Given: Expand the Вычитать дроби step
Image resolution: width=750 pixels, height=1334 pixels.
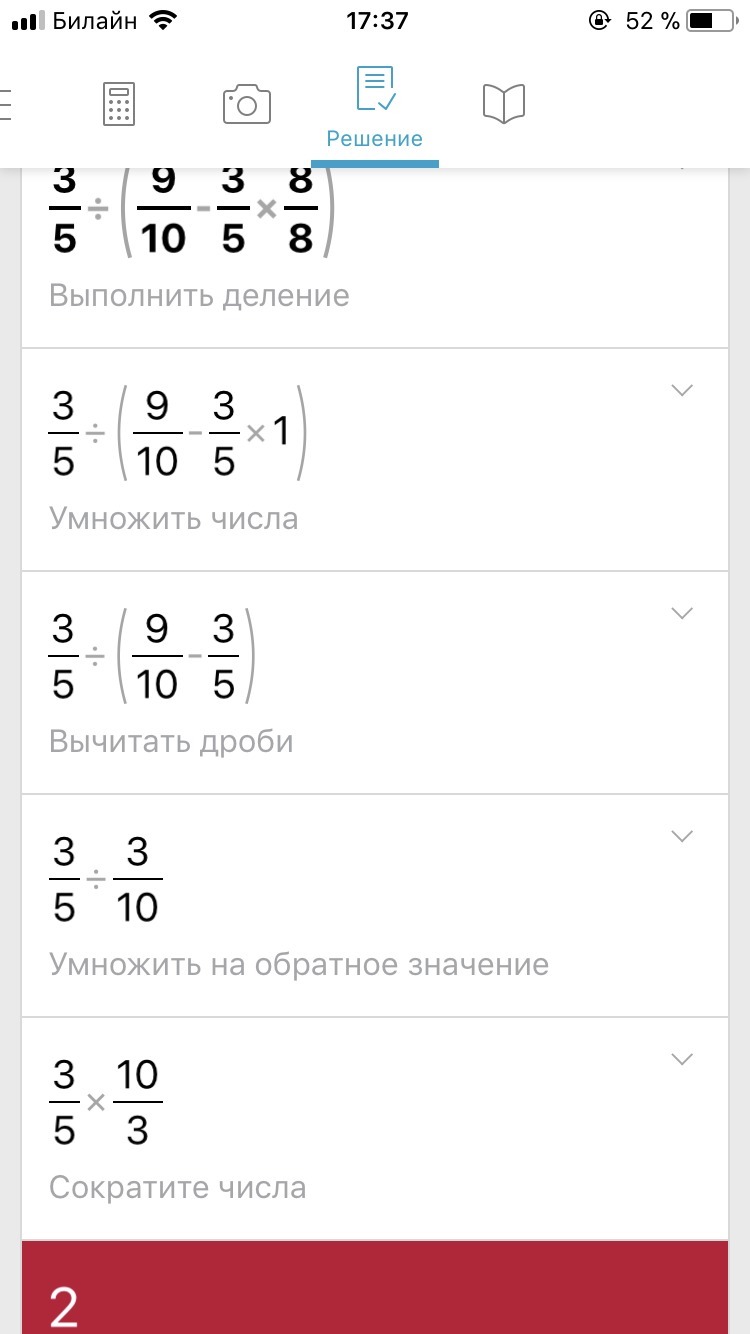Looking at the screenshot, I should (682, 613).
